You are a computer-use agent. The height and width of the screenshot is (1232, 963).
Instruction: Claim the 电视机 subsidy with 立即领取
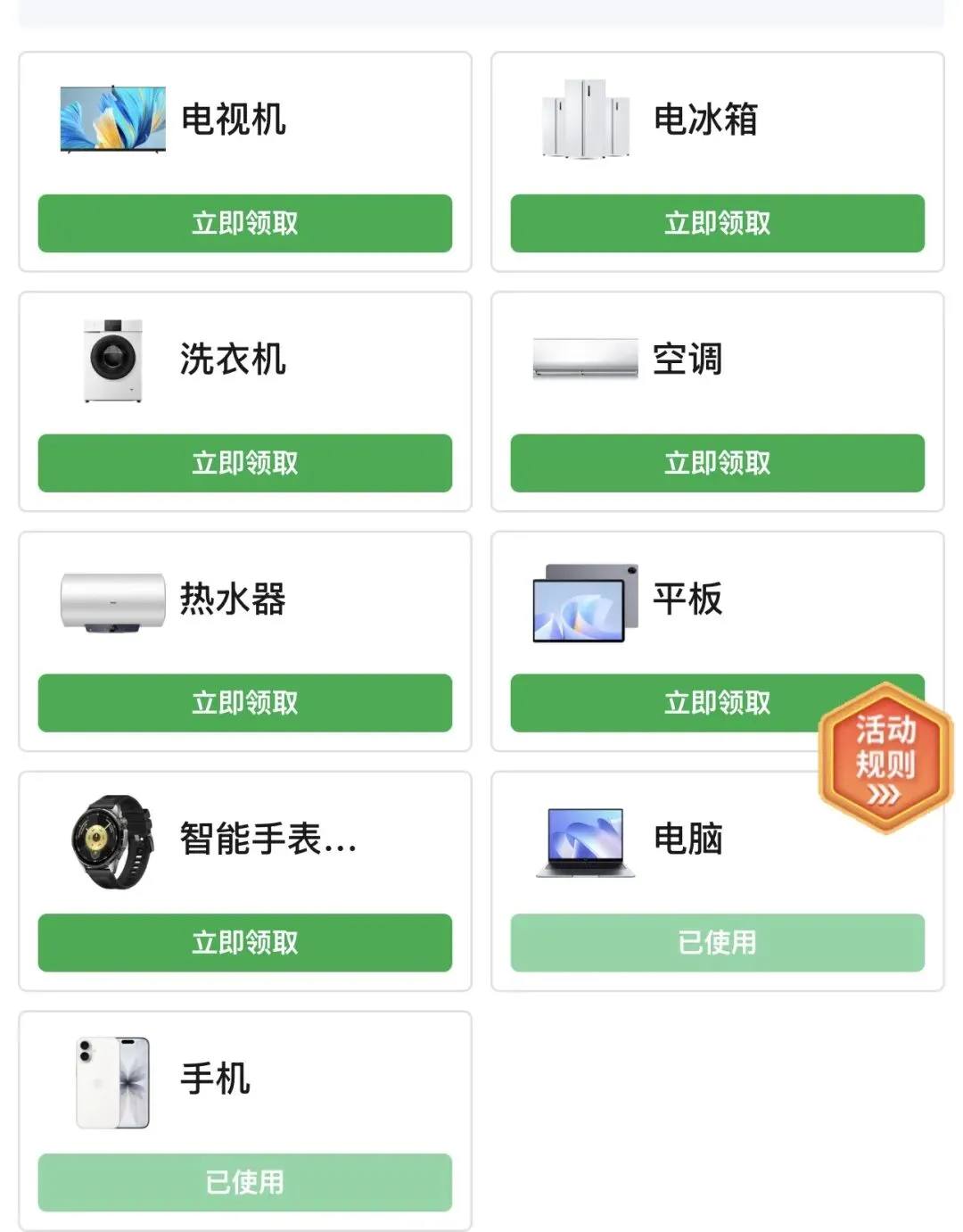pos(244,223)
